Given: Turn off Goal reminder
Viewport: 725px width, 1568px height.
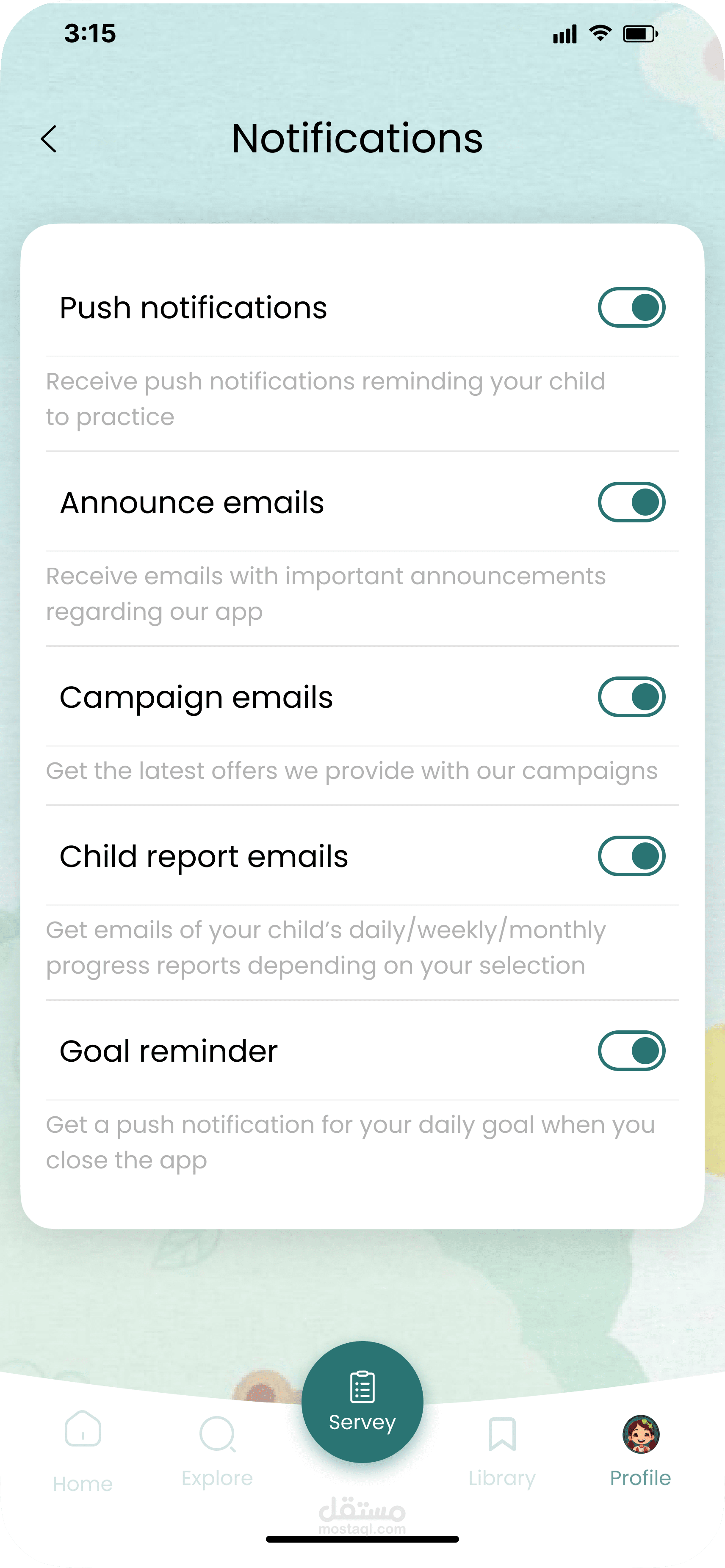Looking at the screenshot, I should (x=631, y=1051).
